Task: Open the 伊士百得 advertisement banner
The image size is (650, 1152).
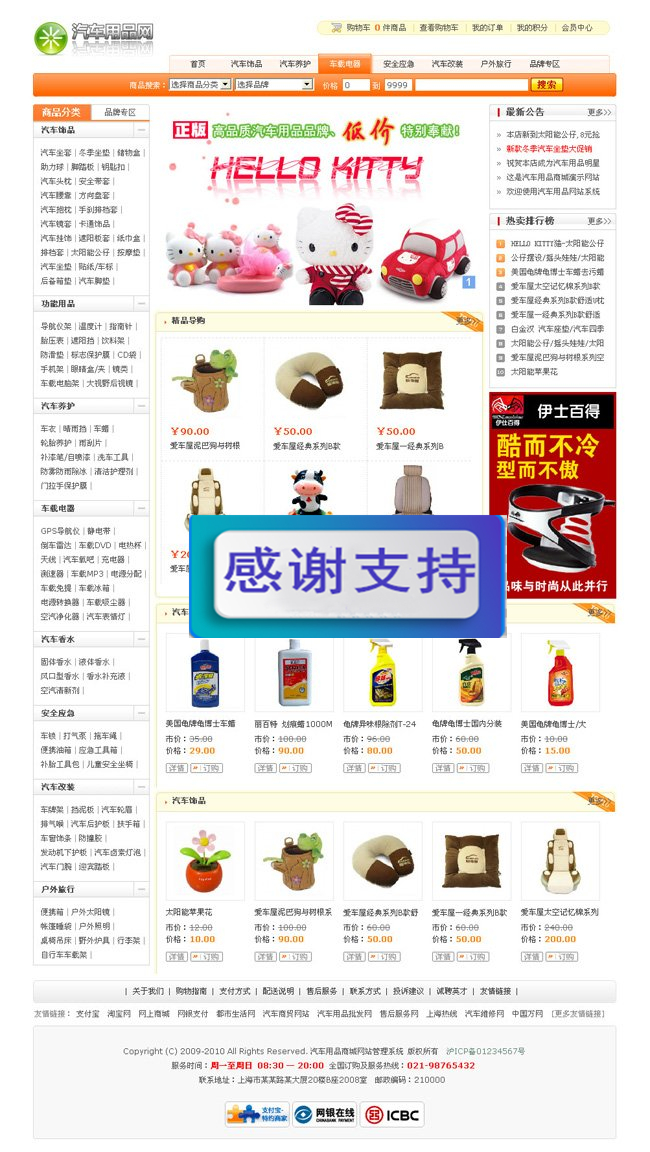Action: pyautogui.click(x=552, y=494)
